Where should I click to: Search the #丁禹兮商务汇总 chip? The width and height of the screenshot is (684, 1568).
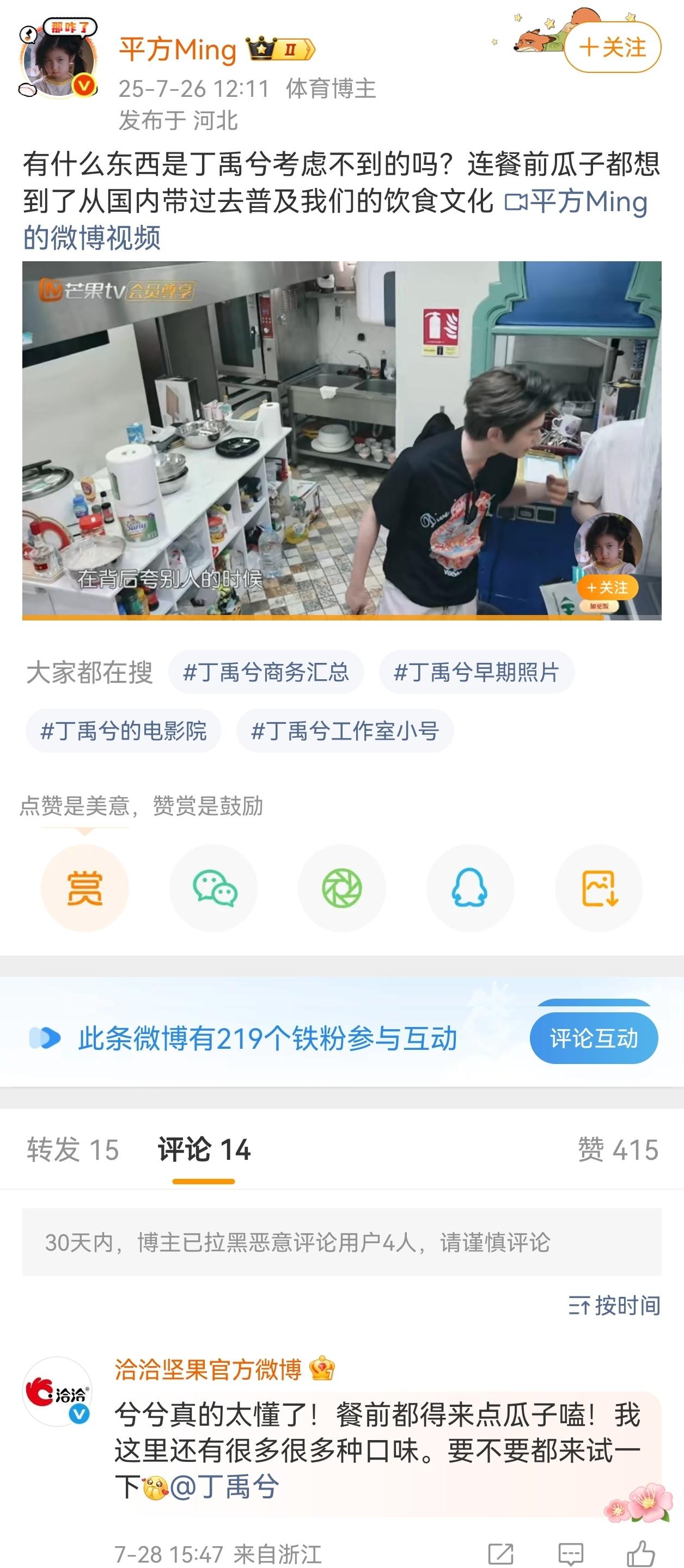pyautogui.click(x=266, y=672)
